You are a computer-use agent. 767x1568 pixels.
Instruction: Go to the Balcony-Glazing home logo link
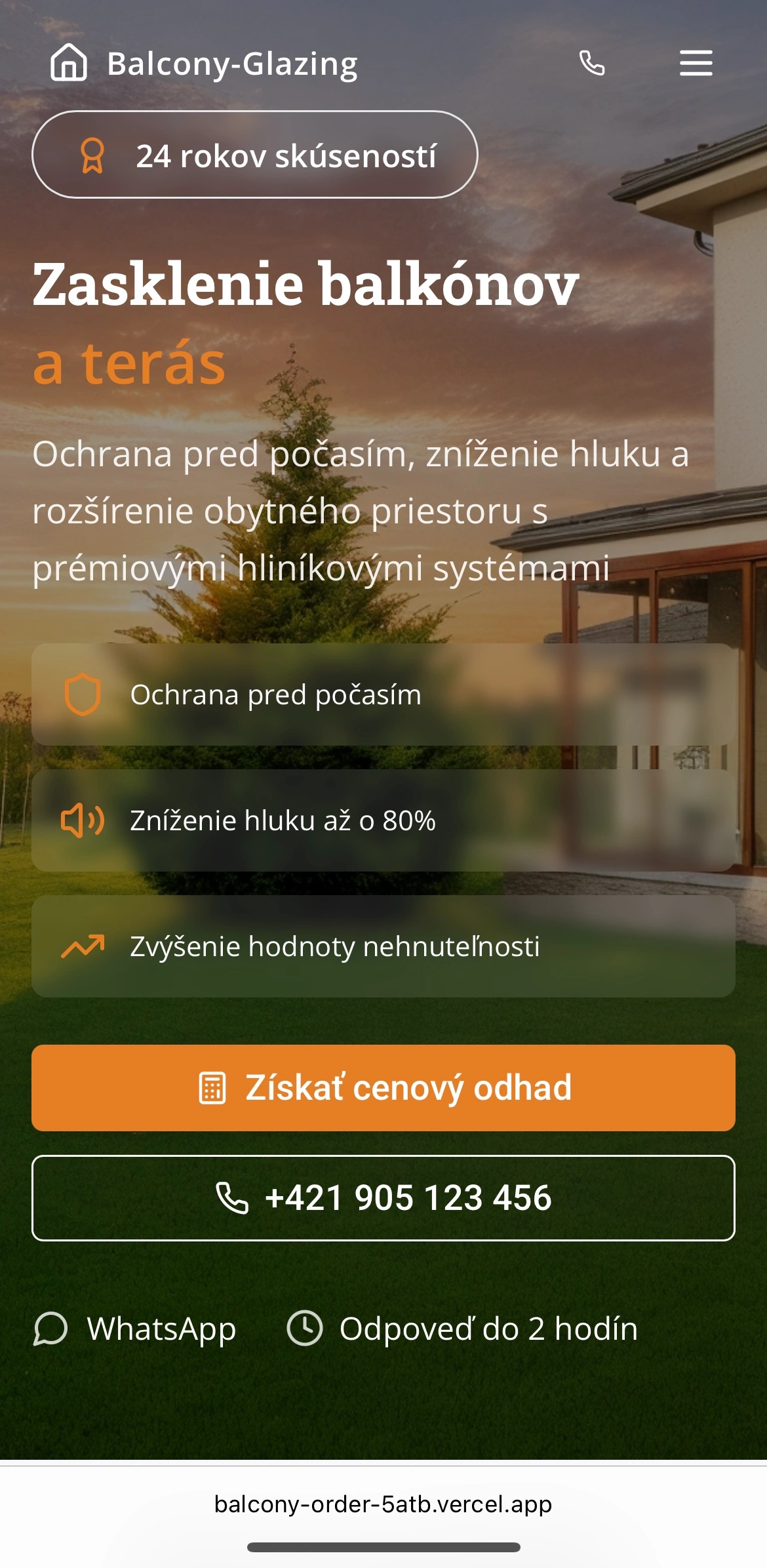tap(204, 64)
